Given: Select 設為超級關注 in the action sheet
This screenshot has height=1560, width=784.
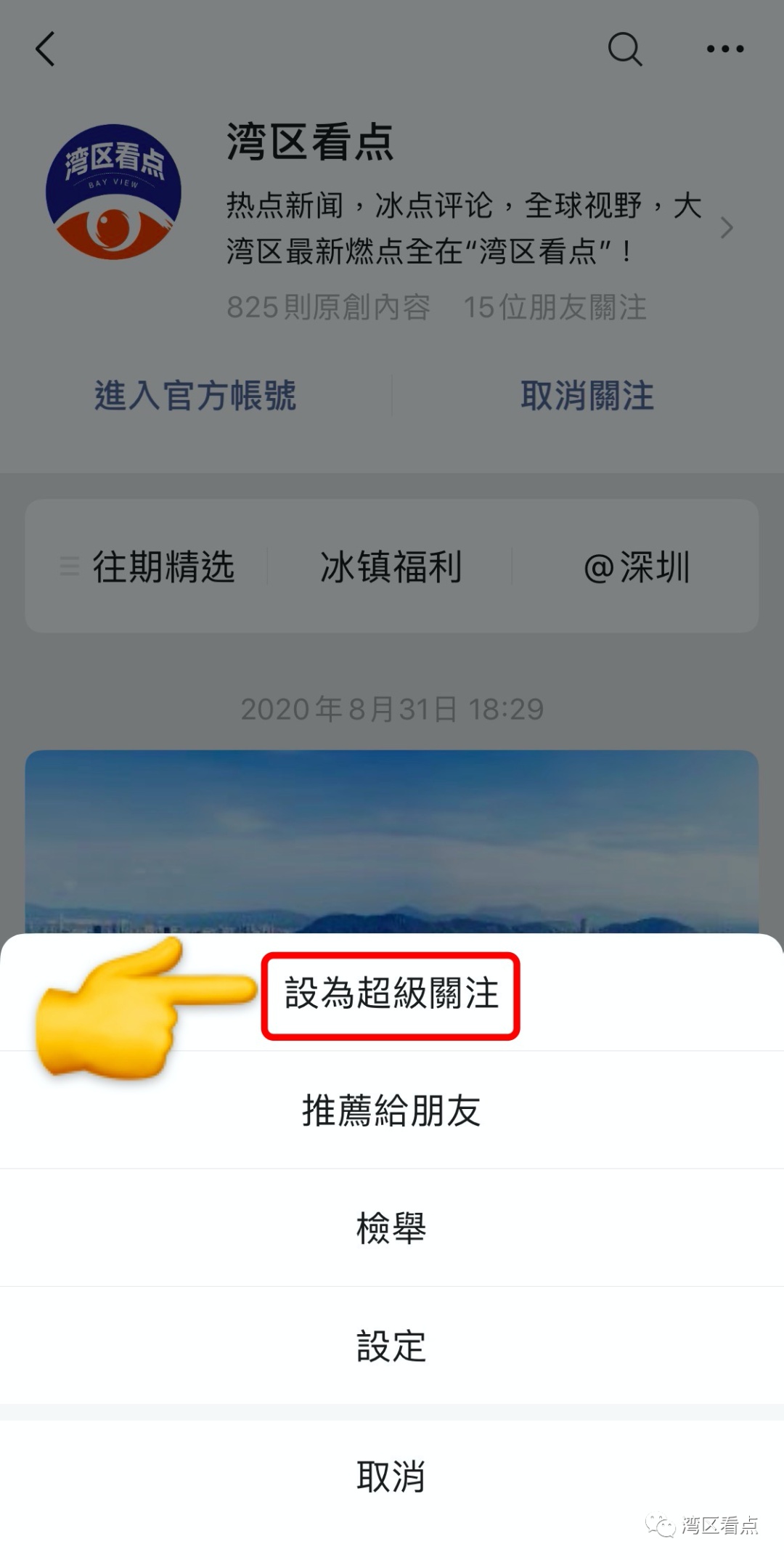Looking at the screenshot, I should (391, 994).
